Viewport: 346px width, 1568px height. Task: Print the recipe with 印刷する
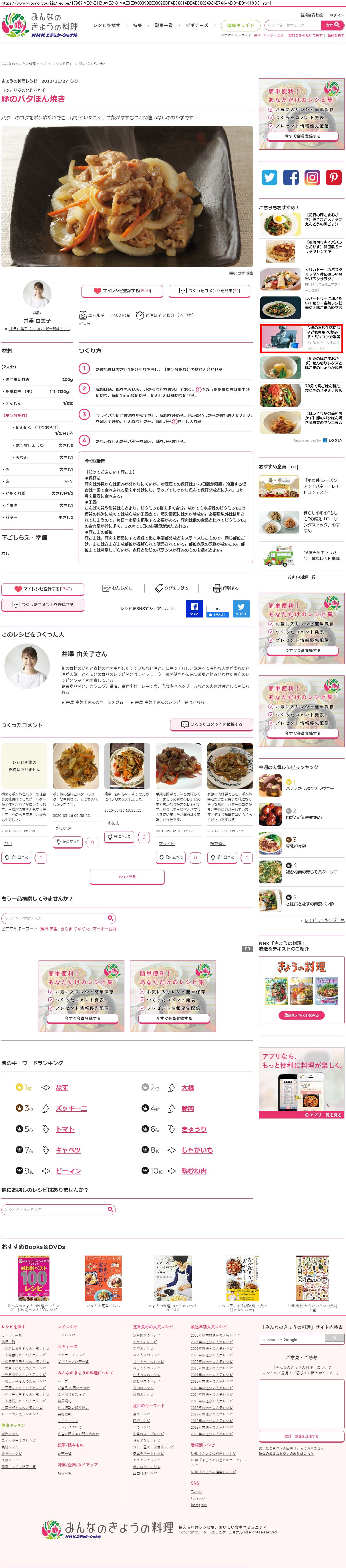pos(226,588)
